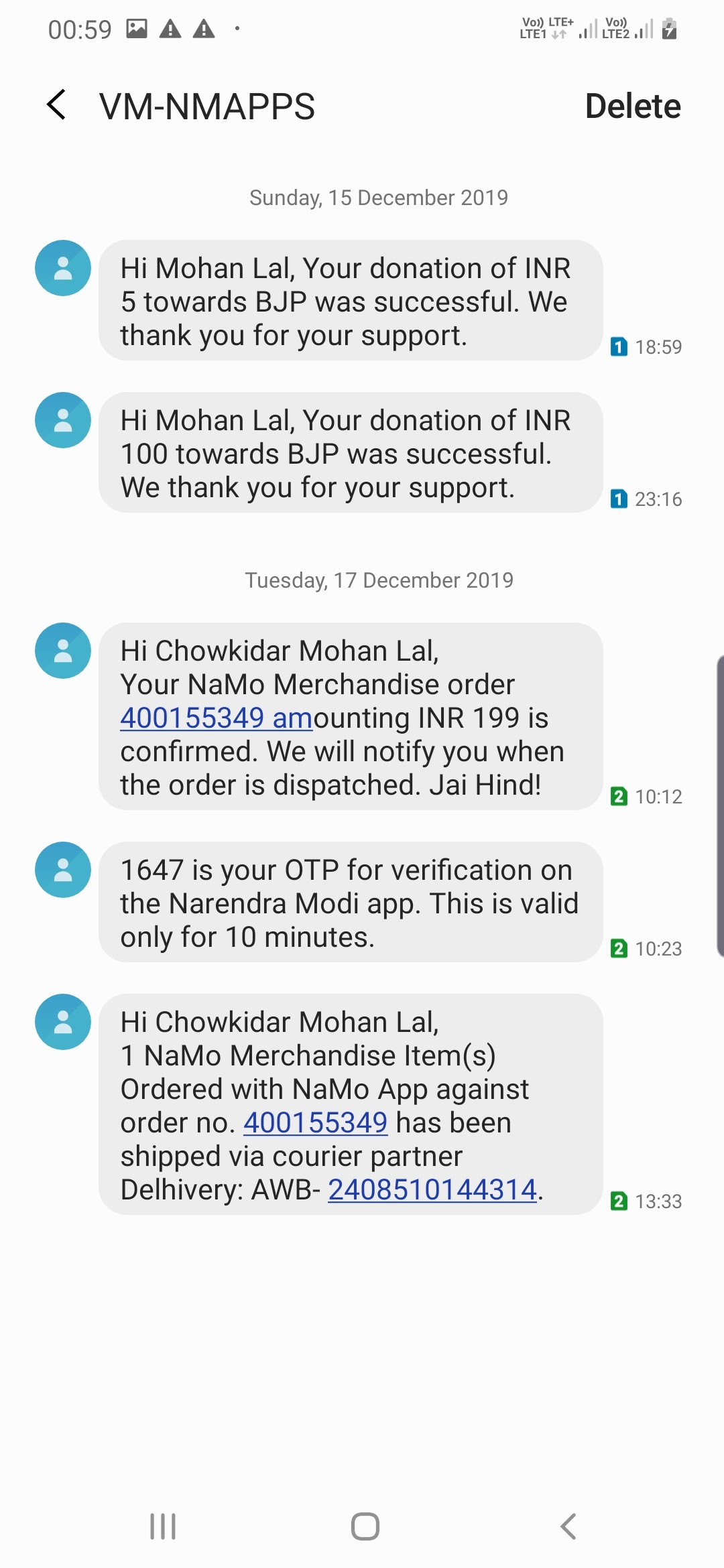724x1568 pixels.
Task: Go back from VM-NMAPPS conversation
Action: [x=58, y=105]
